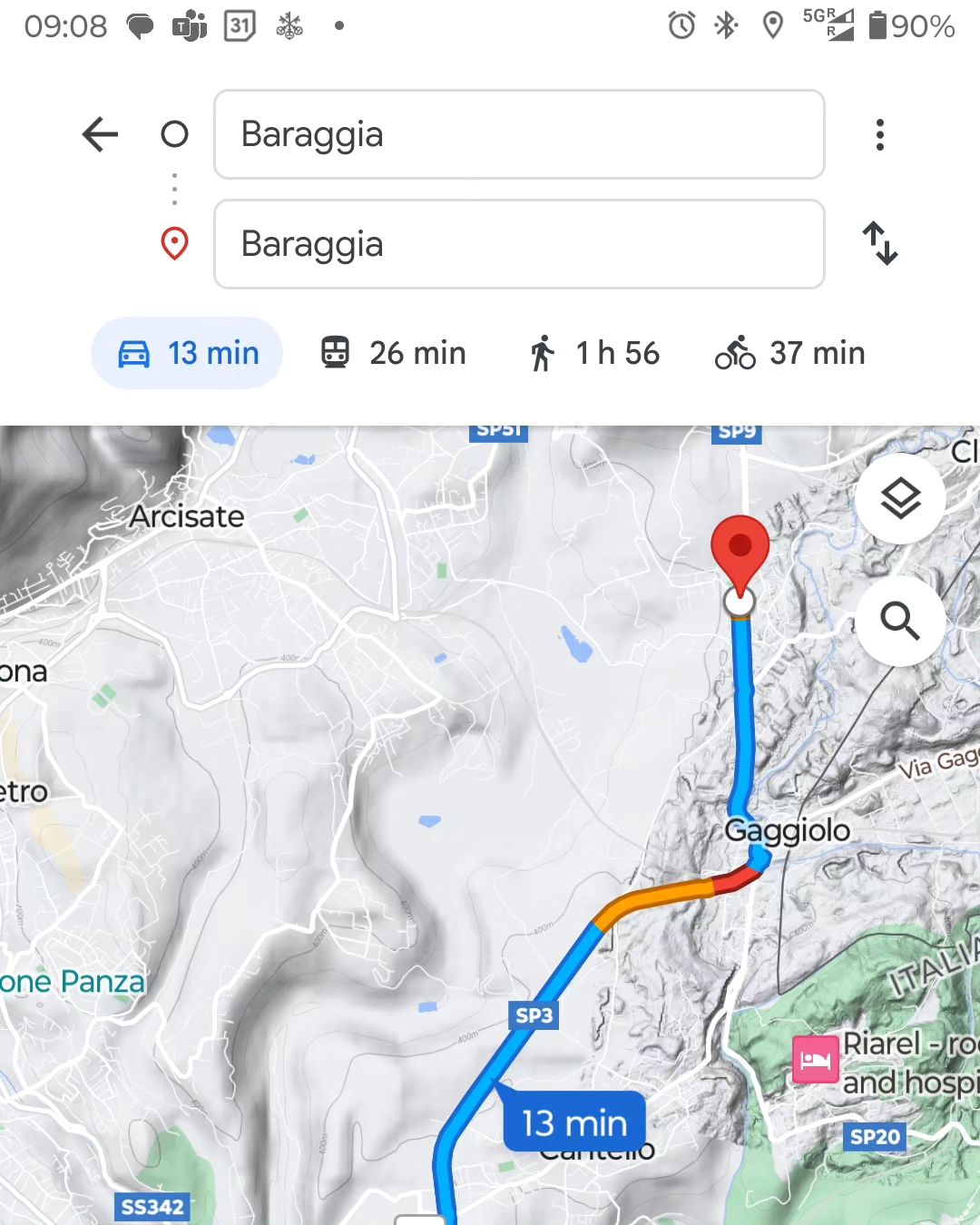Search along the route
This screenshot has width=980, height=1225.
coord(900,621)
